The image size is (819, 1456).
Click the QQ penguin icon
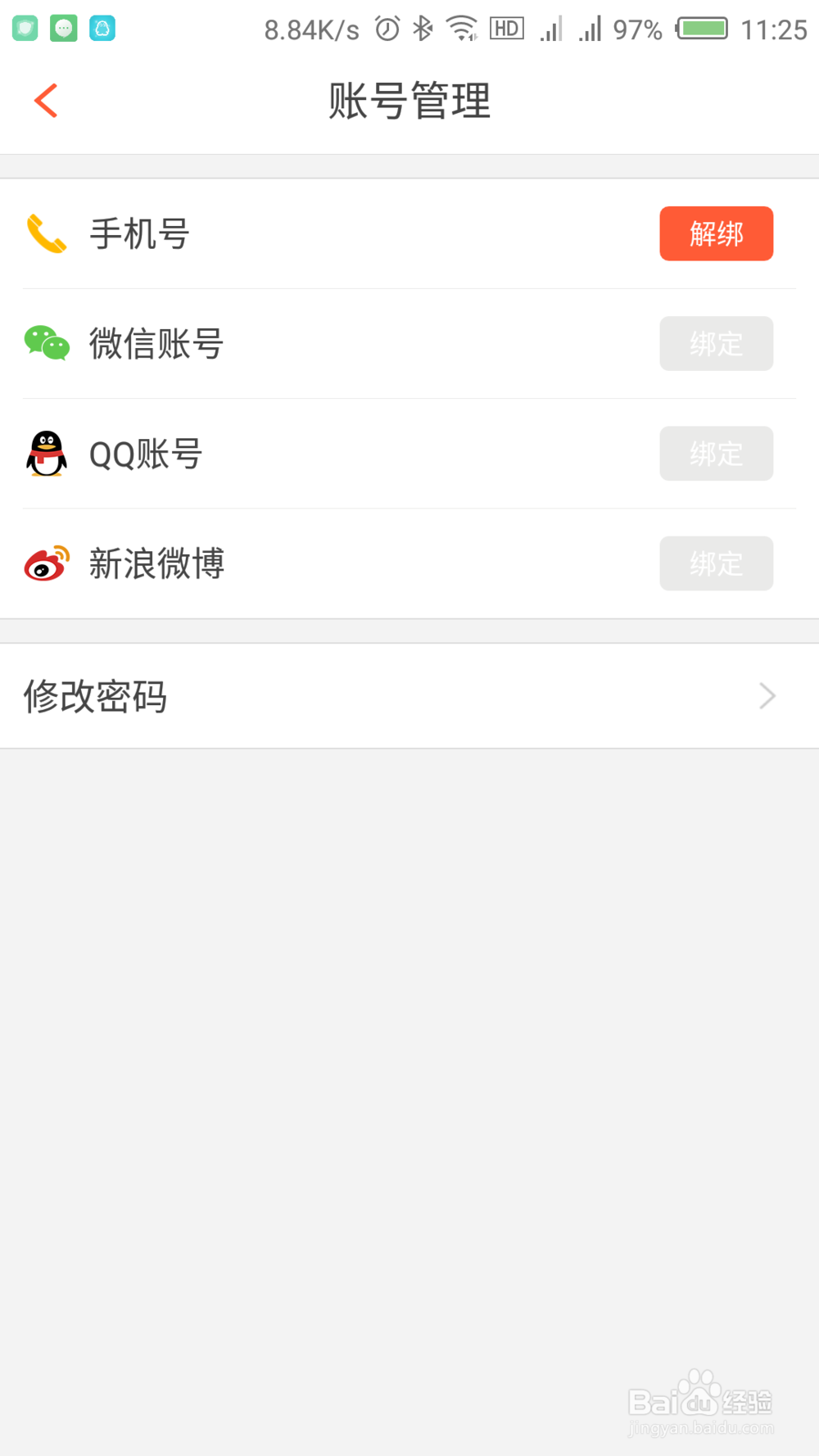(x=46, y=454)
